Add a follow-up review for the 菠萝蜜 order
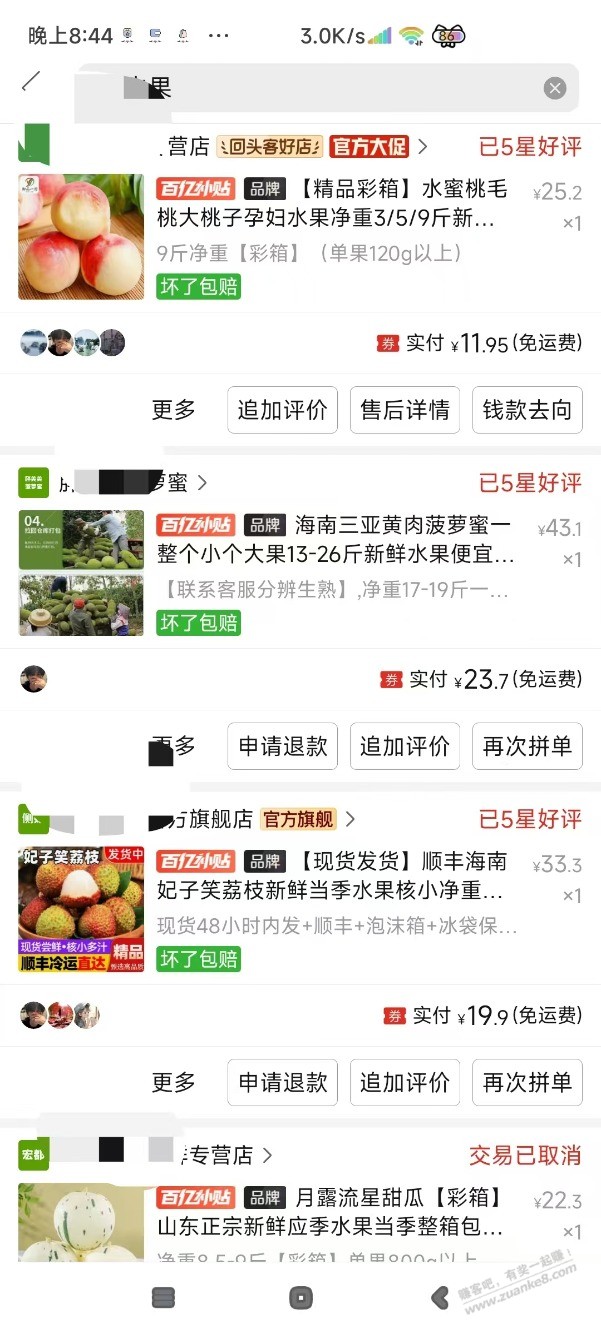 [405, 746]
